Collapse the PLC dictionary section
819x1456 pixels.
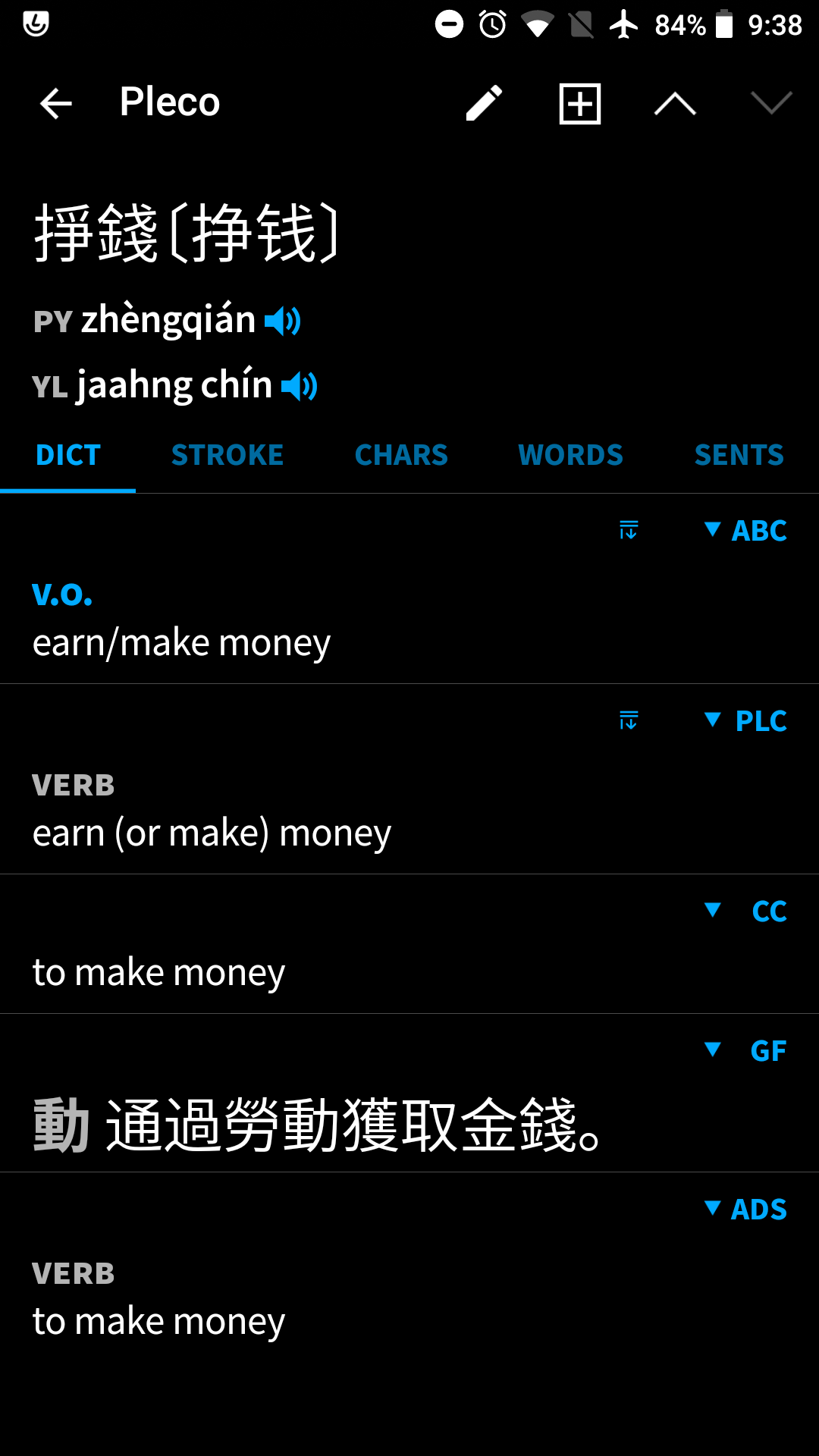point(747,720)
